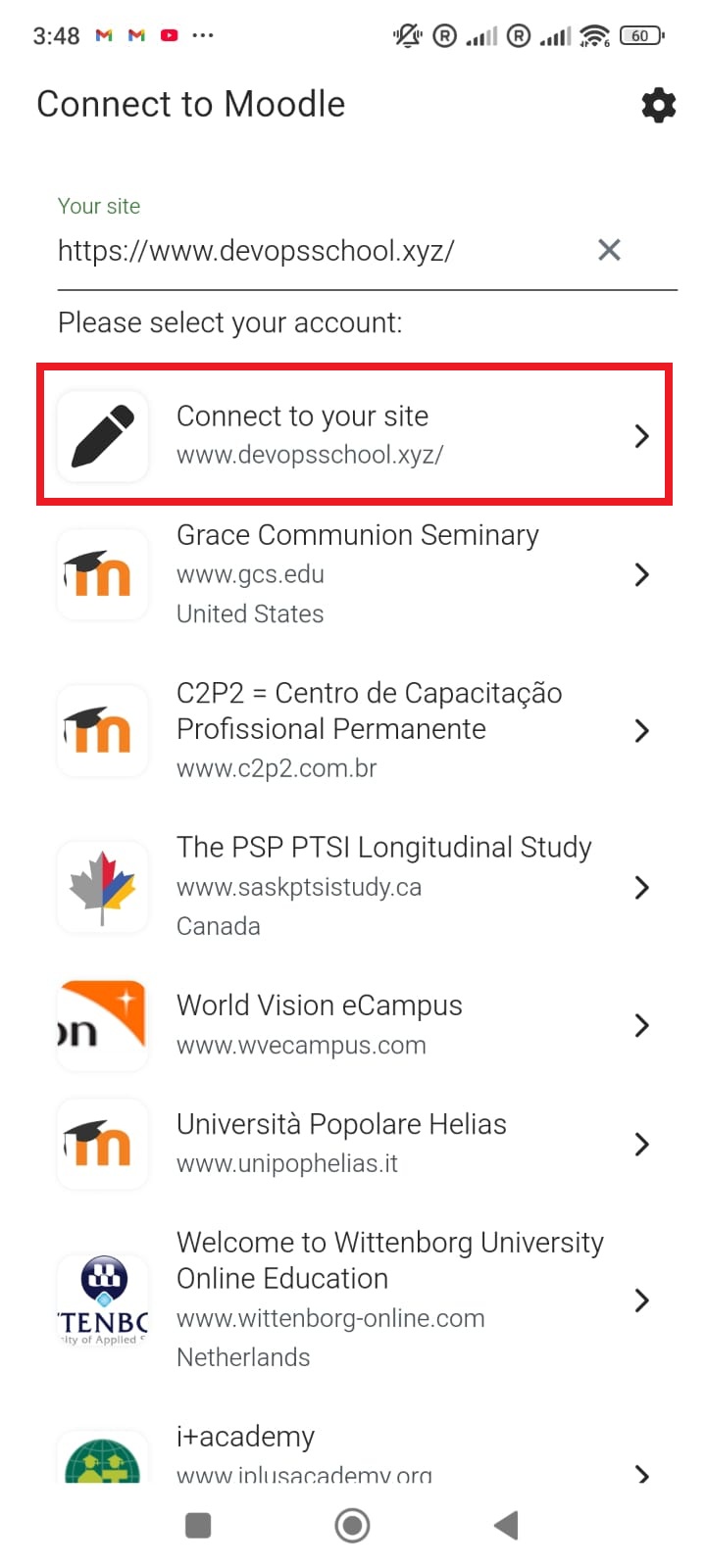Open The PSP PTSI Longitudinal Study
The image size is (706, 1568).
tap(354, 887)
